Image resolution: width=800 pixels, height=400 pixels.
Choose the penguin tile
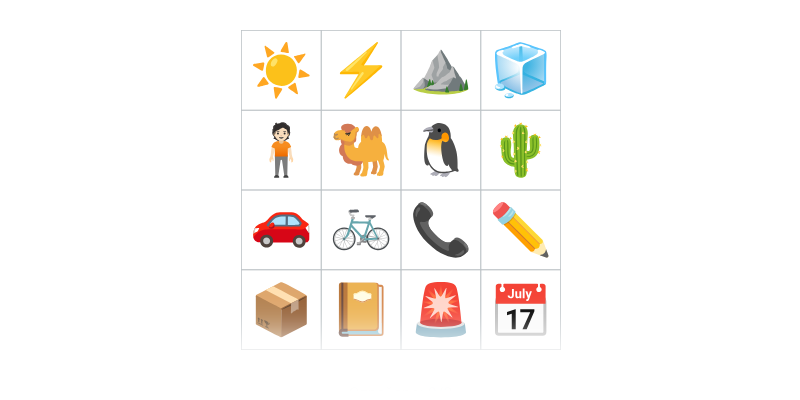pos(441,150)
